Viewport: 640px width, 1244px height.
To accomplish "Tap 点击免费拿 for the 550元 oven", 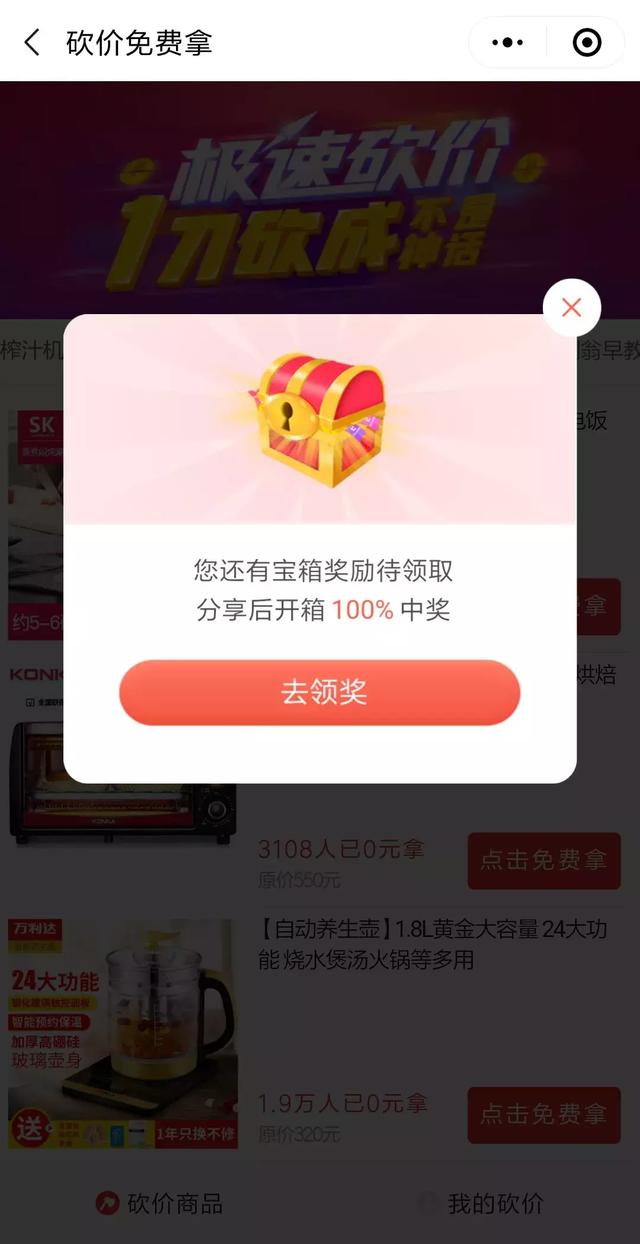I will tap(544, 860).
